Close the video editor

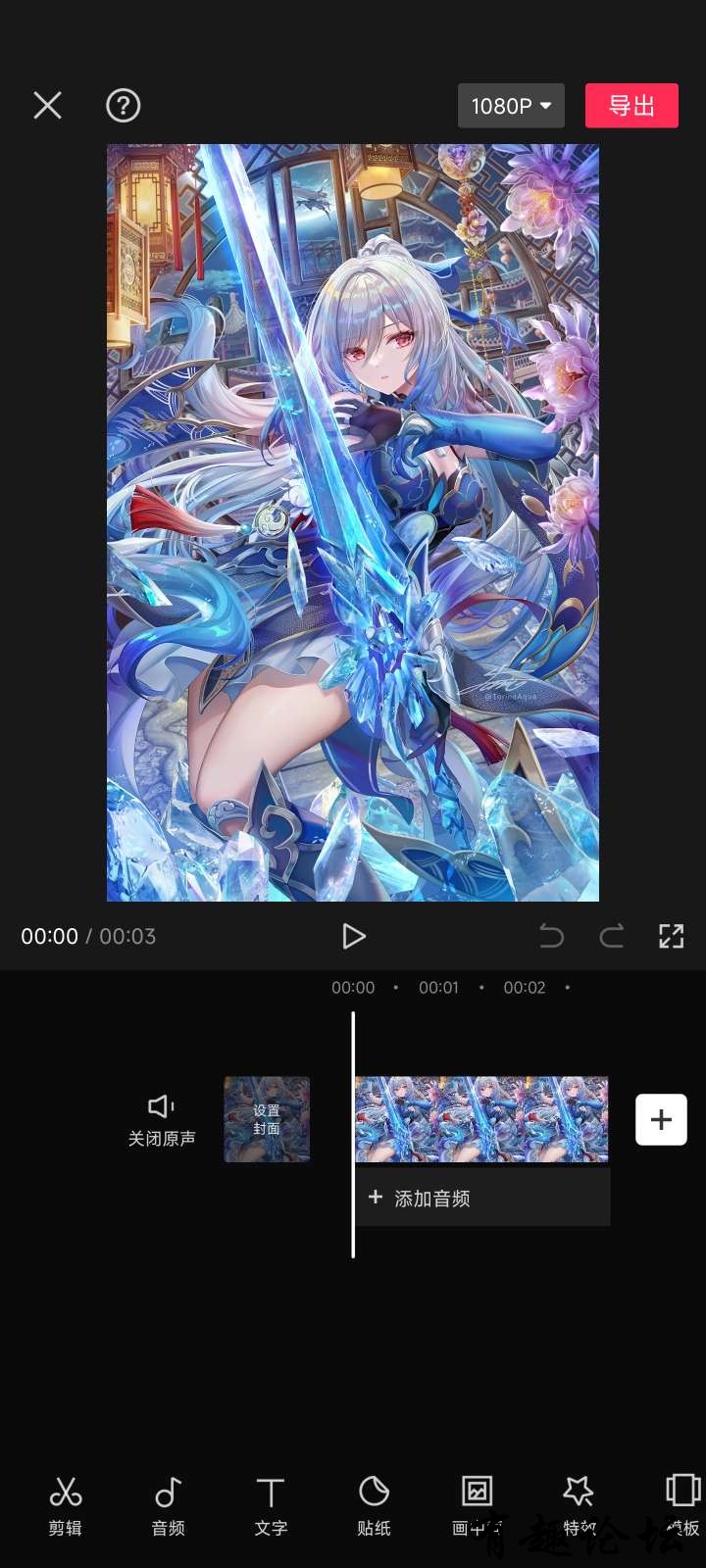tap(47, 106)
